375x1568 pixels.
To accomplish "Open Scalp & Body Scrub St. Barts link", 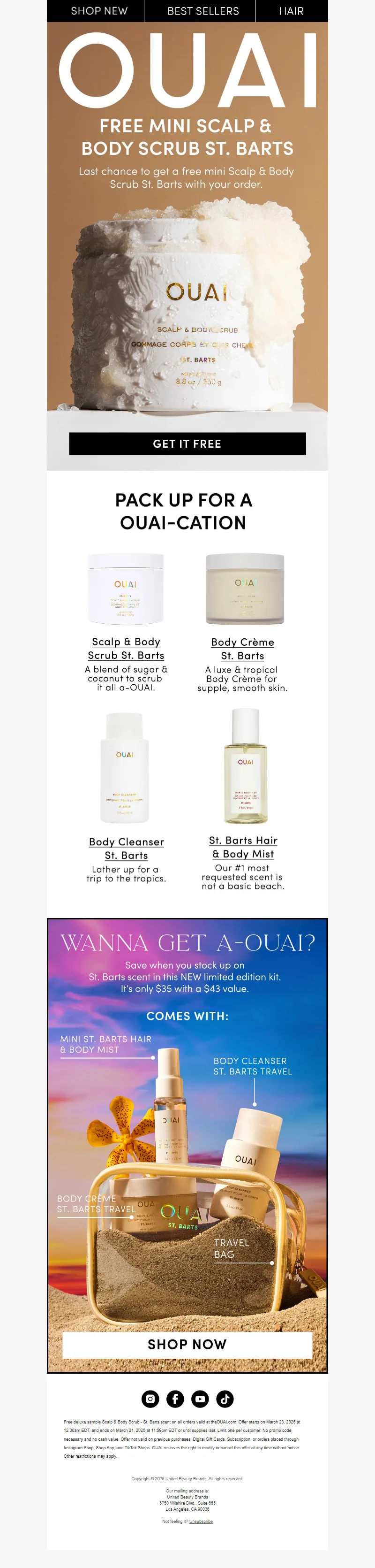I will [126, 648].
